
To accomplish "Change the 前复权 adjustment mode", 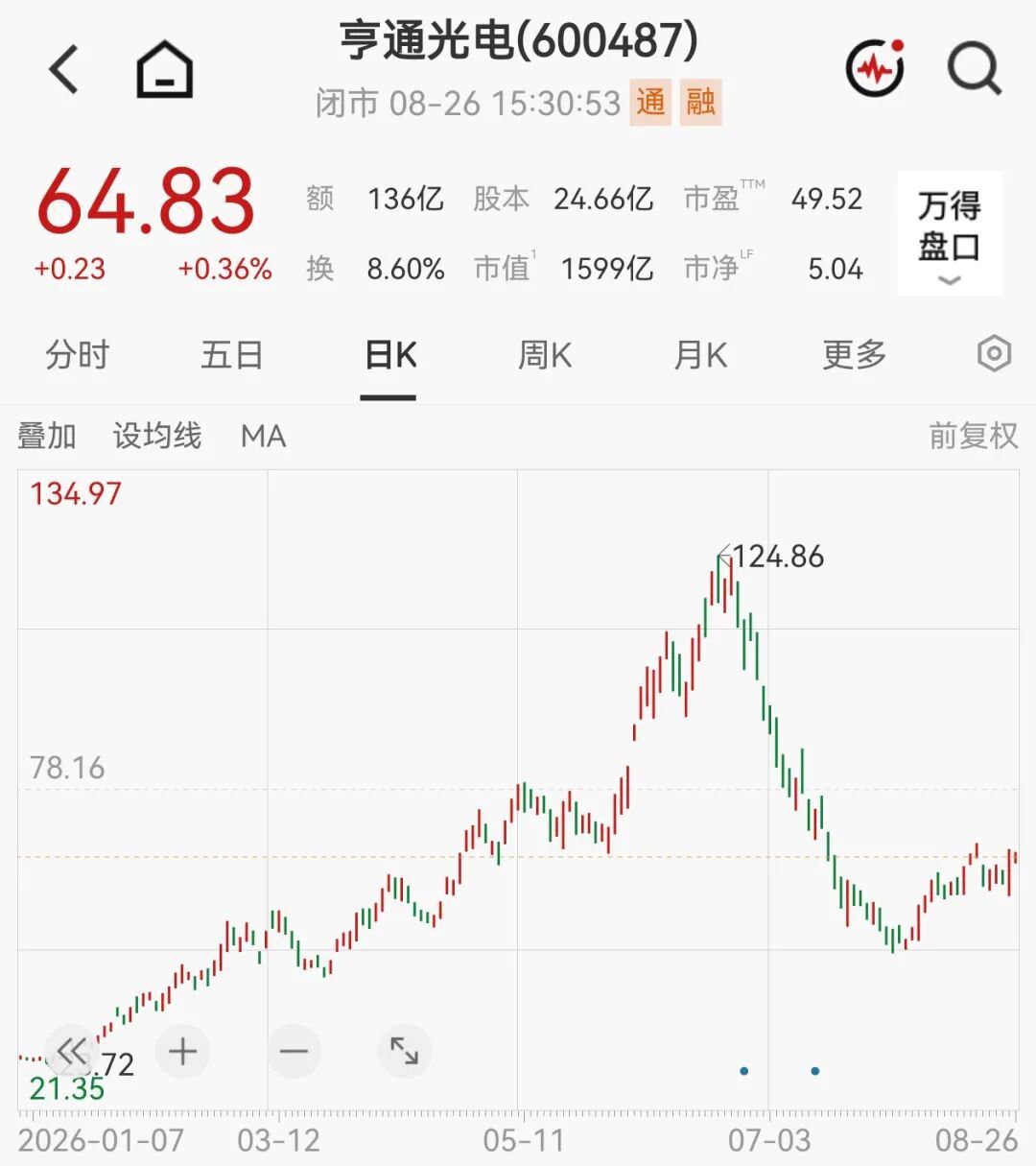I will pyautogui.click(x=973, y=436).
